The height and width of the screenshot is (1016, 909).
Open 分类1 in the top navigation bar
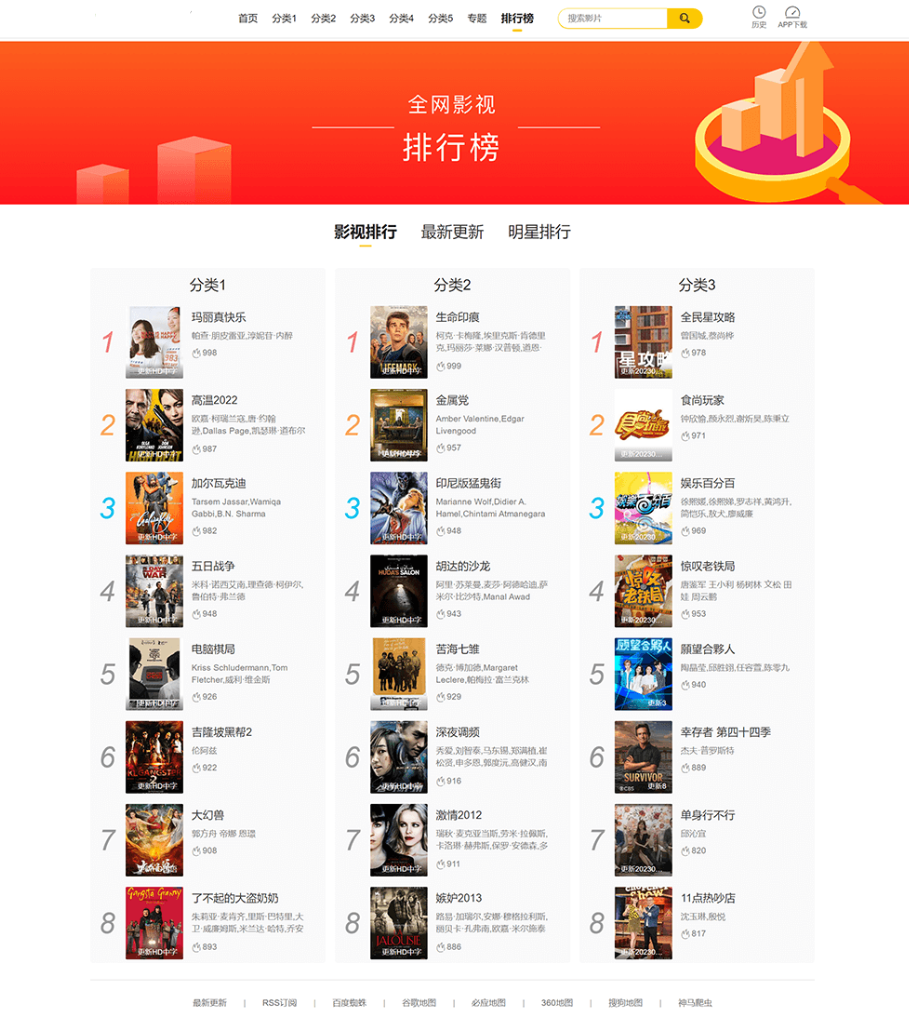[284, 18]
